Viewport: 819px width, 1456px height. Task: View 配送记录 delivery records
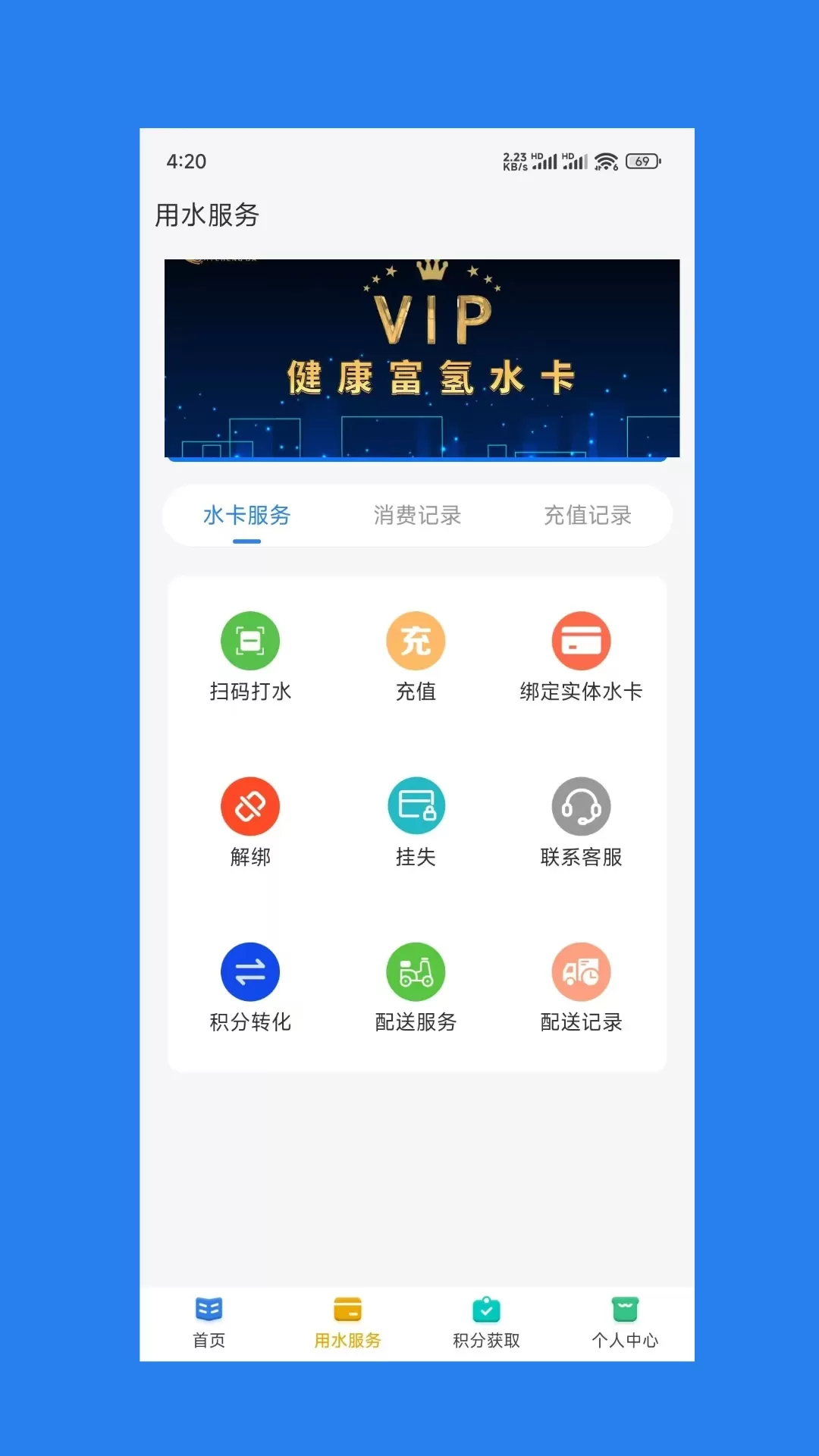(581, 987)
